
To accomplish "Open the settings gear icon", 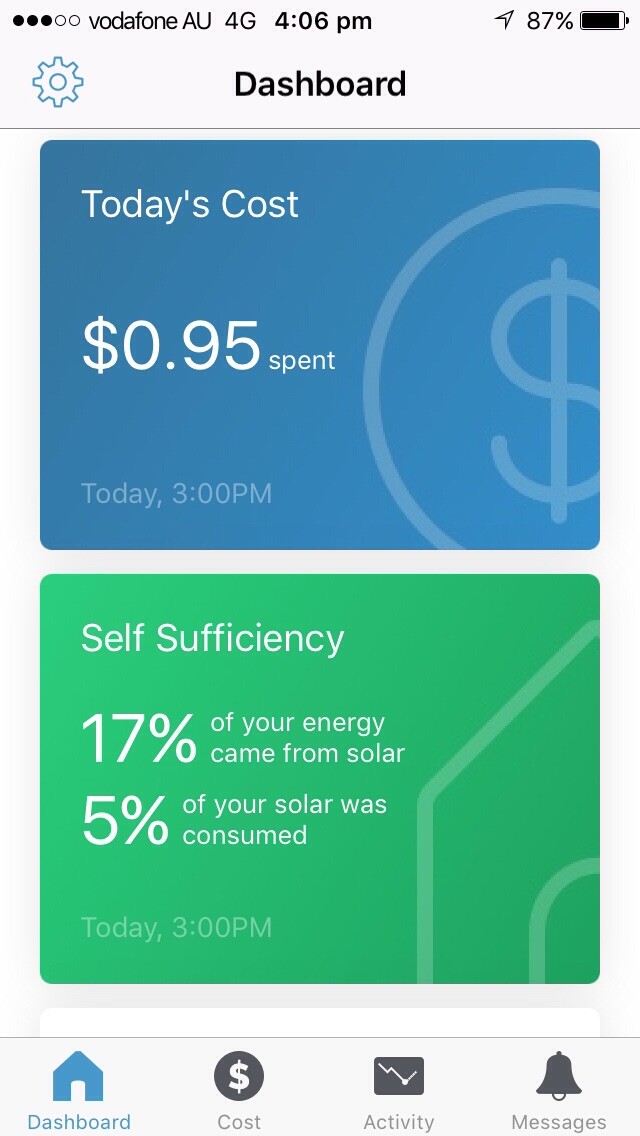I will [x=58, y=83].
